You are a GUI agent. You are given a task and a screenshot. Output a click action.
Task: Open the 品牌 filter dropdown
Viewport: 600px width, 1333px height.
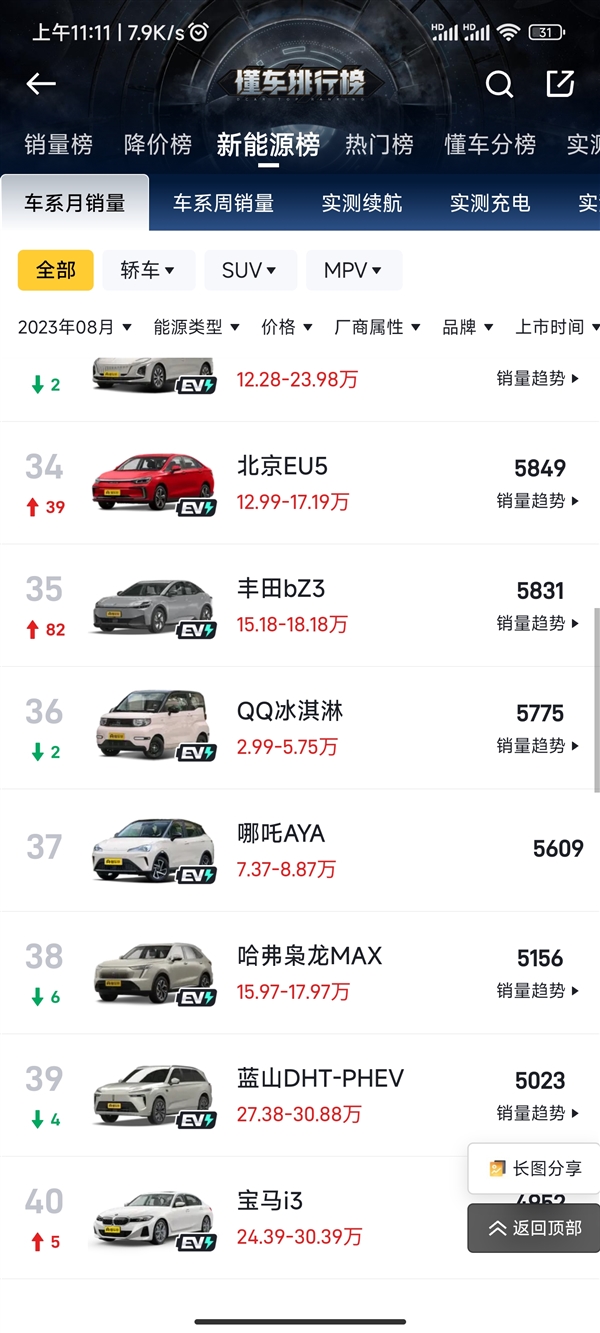[x=468, y=327]
